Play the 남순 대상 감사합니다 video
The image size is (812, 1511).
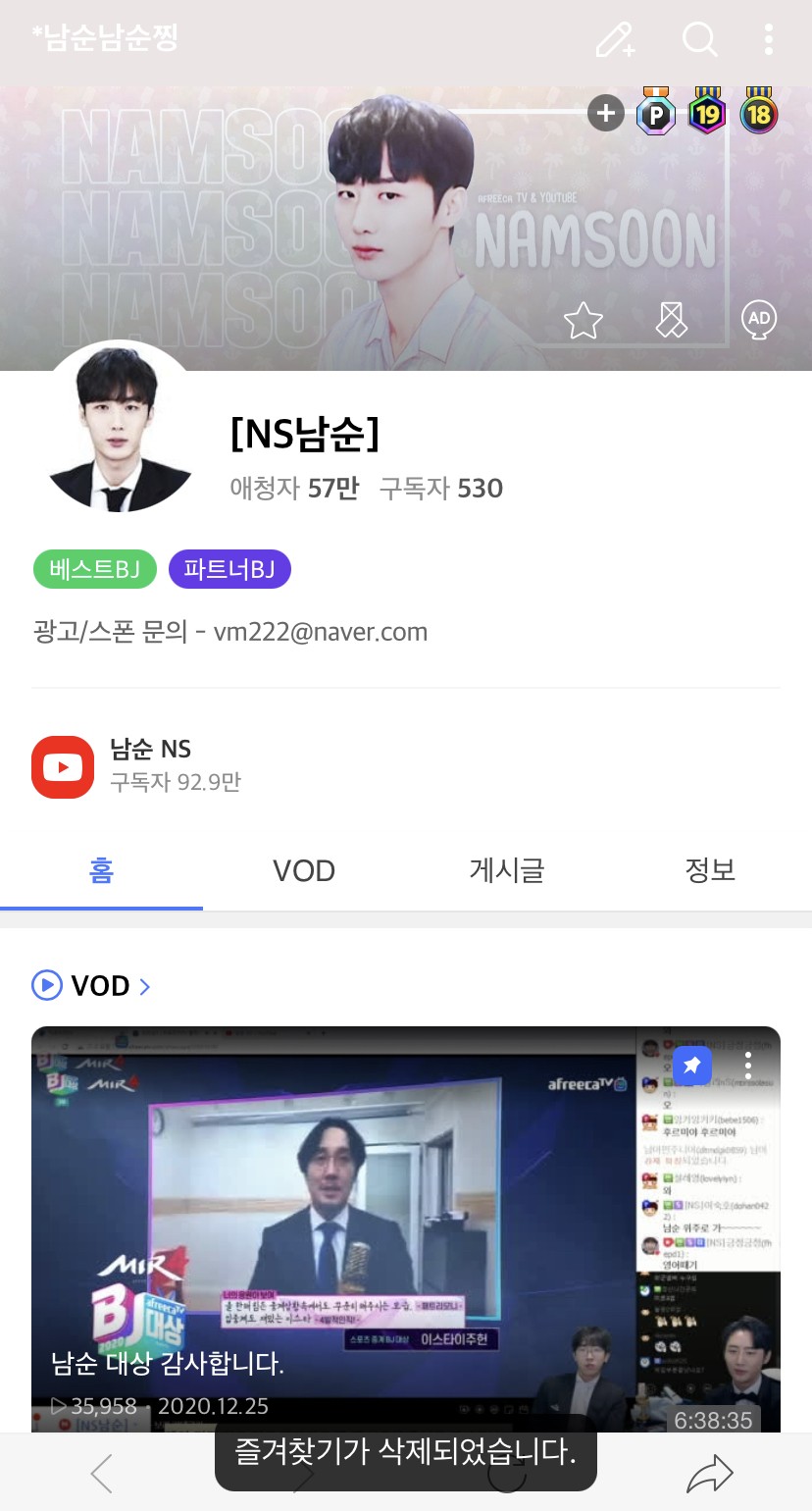tap(333, 1226)
